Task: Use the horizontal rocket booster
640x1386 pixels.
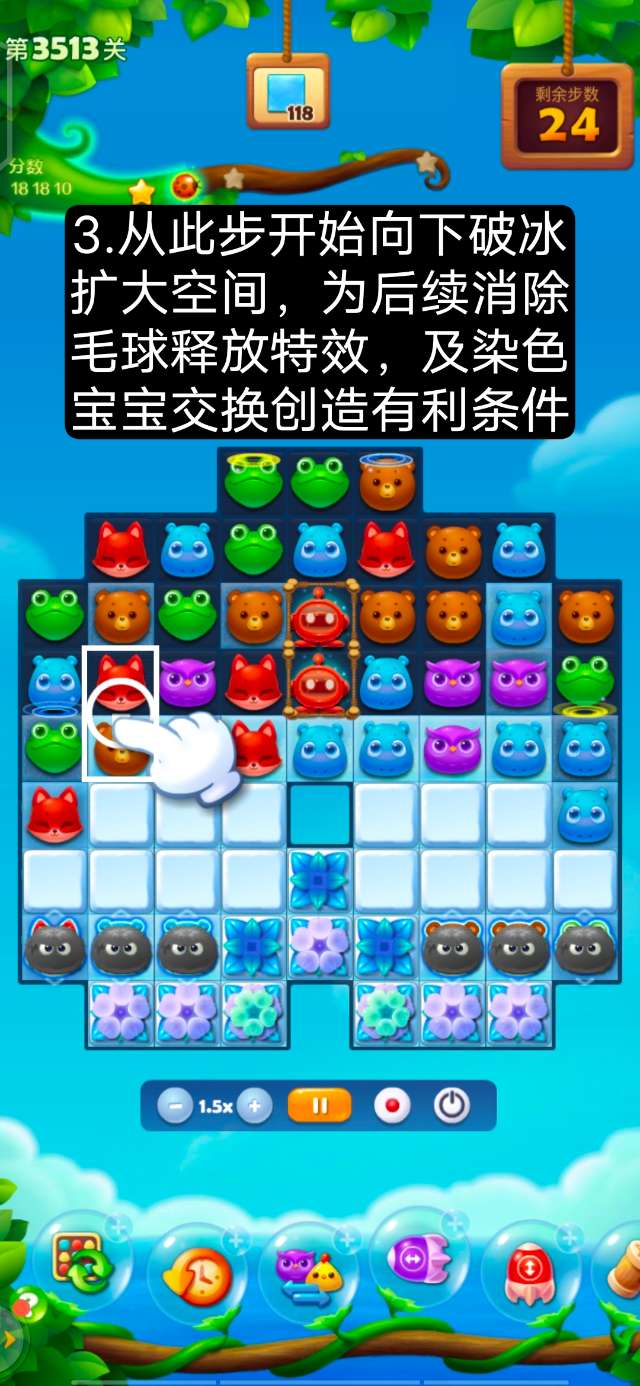Action: click(418, 1262)
